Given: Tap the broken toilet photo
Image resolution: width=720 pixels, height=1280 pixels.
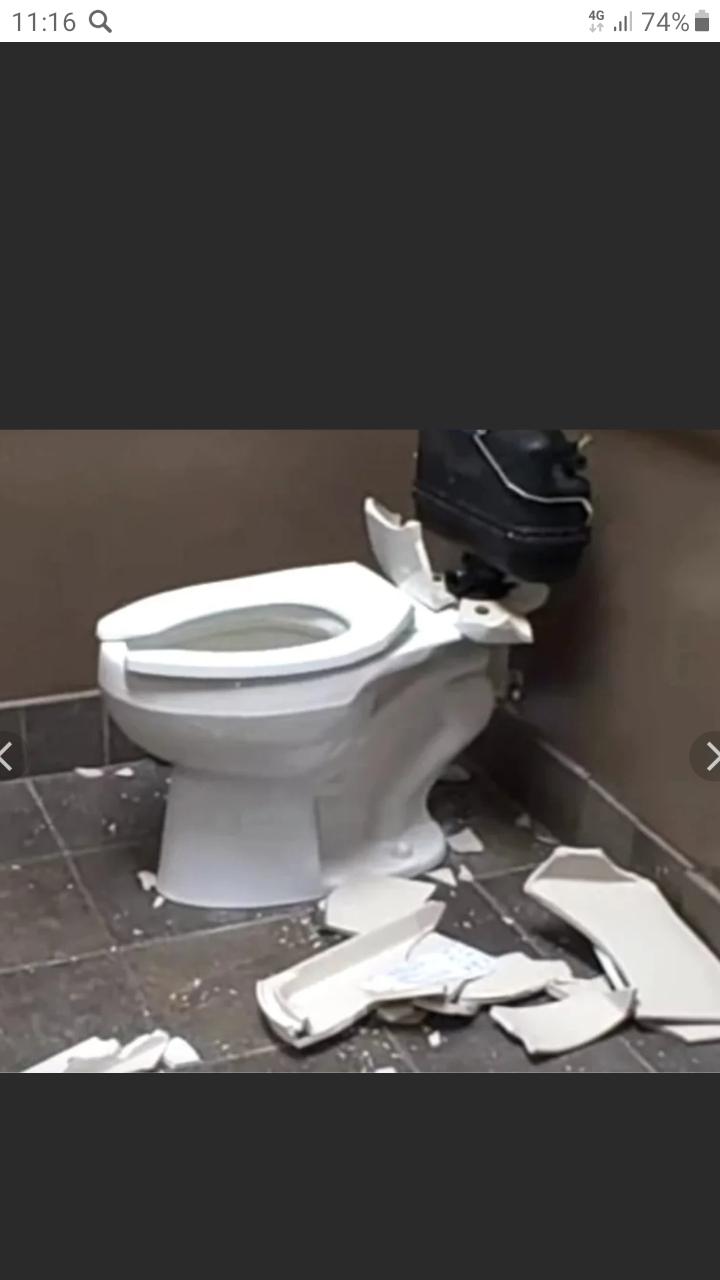Looking at the screenshot, I should 360,751.
